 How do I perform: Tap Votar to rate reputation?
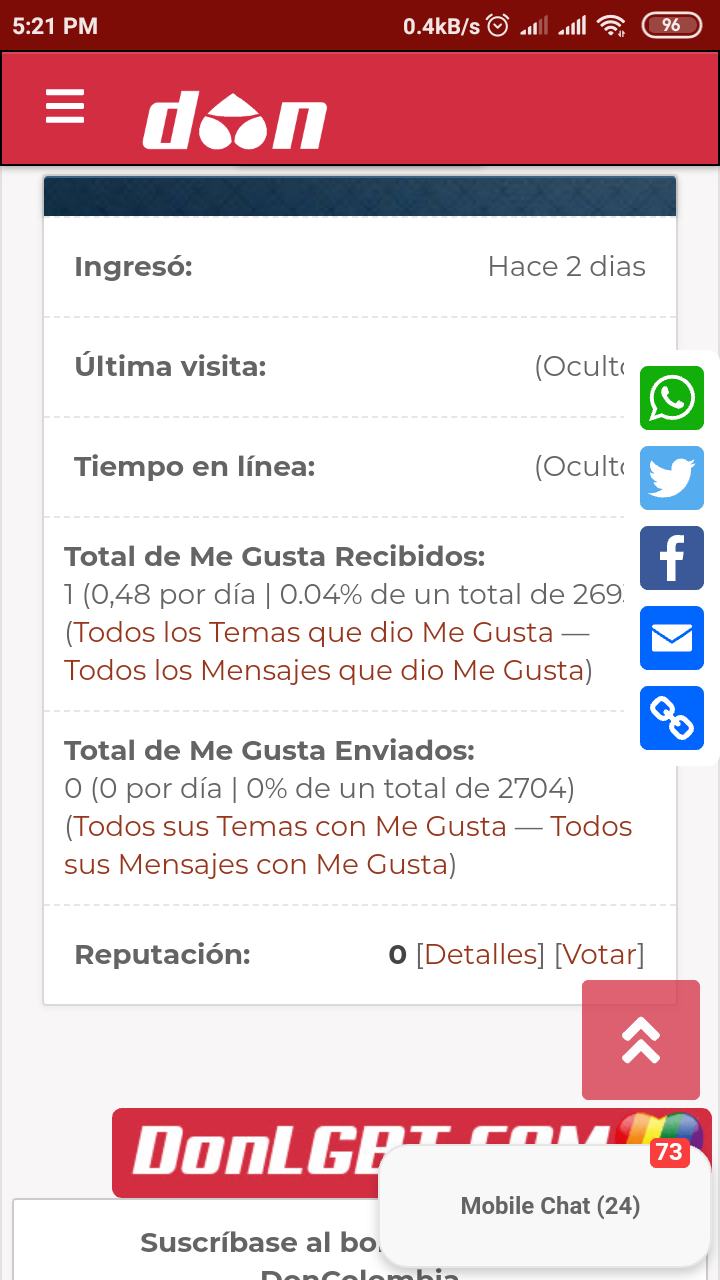click(x=599, y=954)
